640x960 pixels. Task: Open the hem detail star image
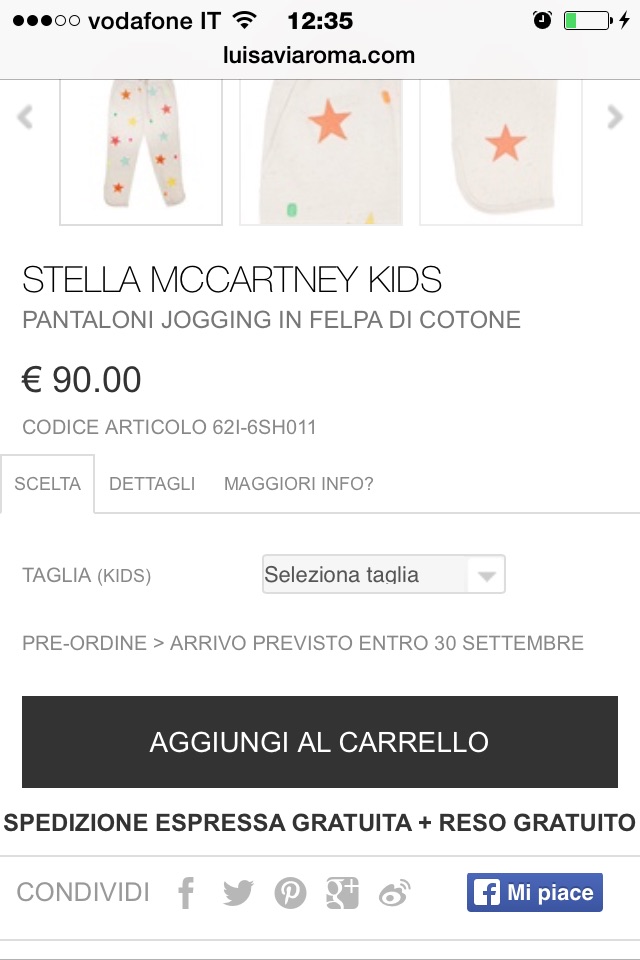(x=501, y=150)
